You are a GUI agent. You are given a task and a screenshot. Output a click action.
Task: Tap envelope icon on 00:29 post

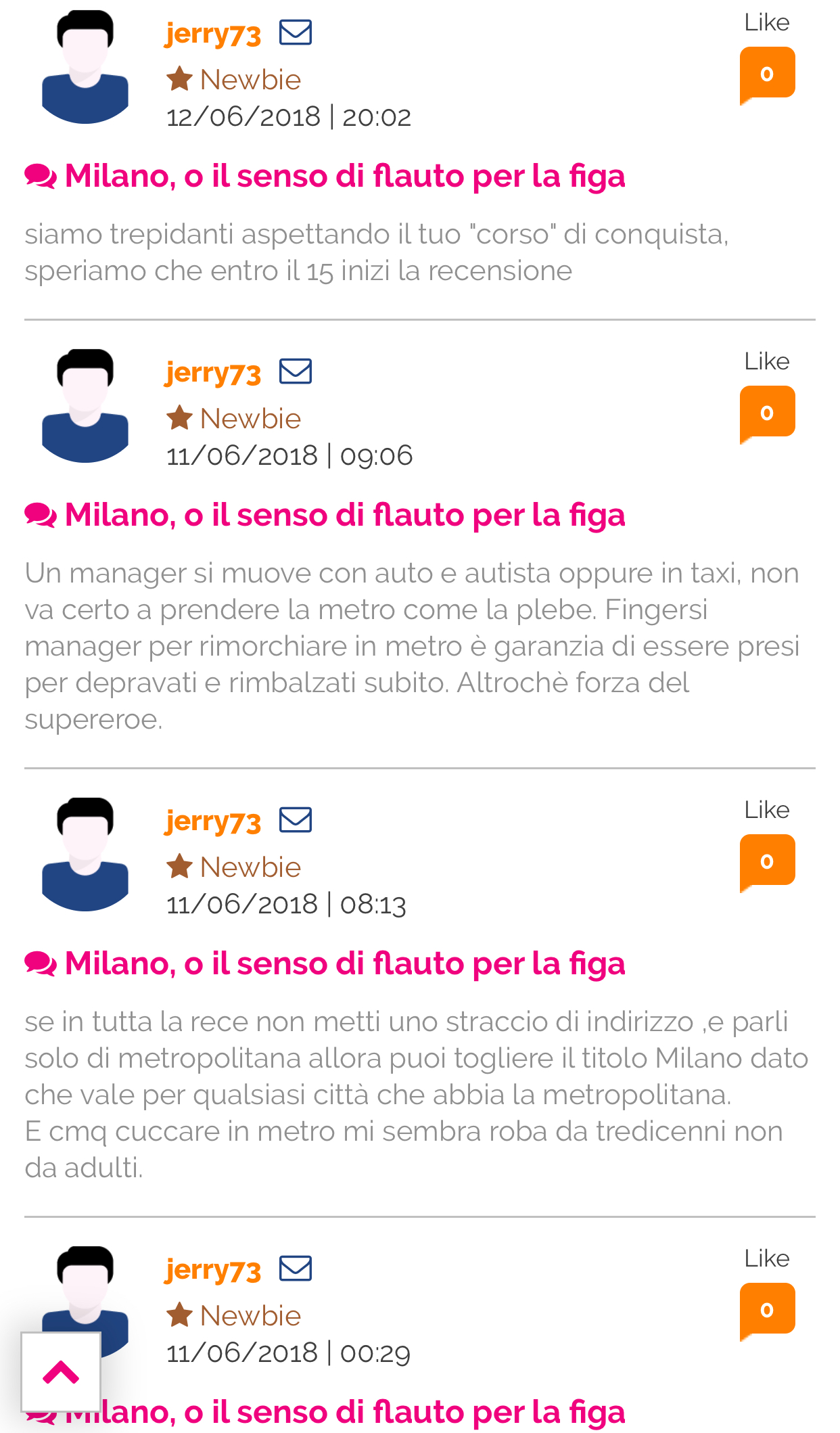[x=296, y=1269]
